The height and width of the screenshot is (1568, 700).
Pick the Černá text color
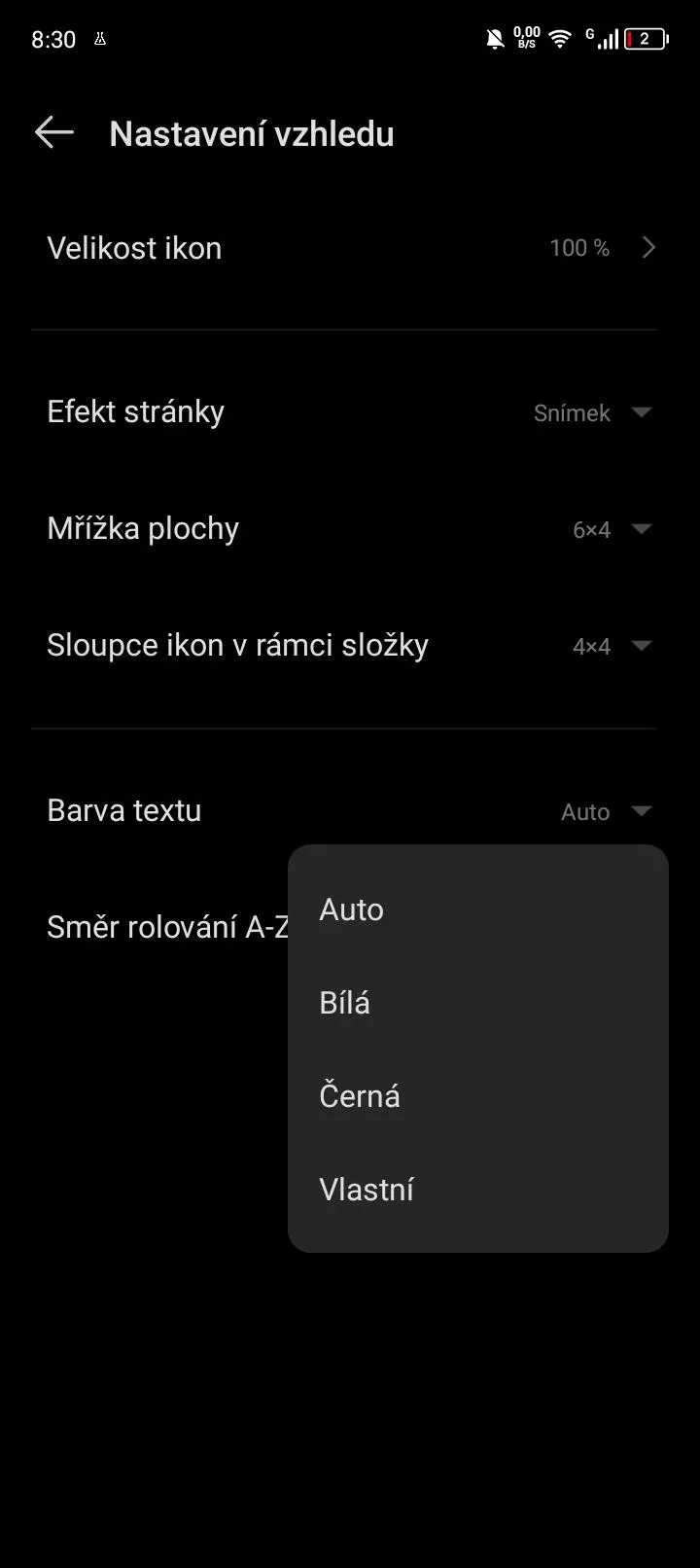tap(478, 1096)
